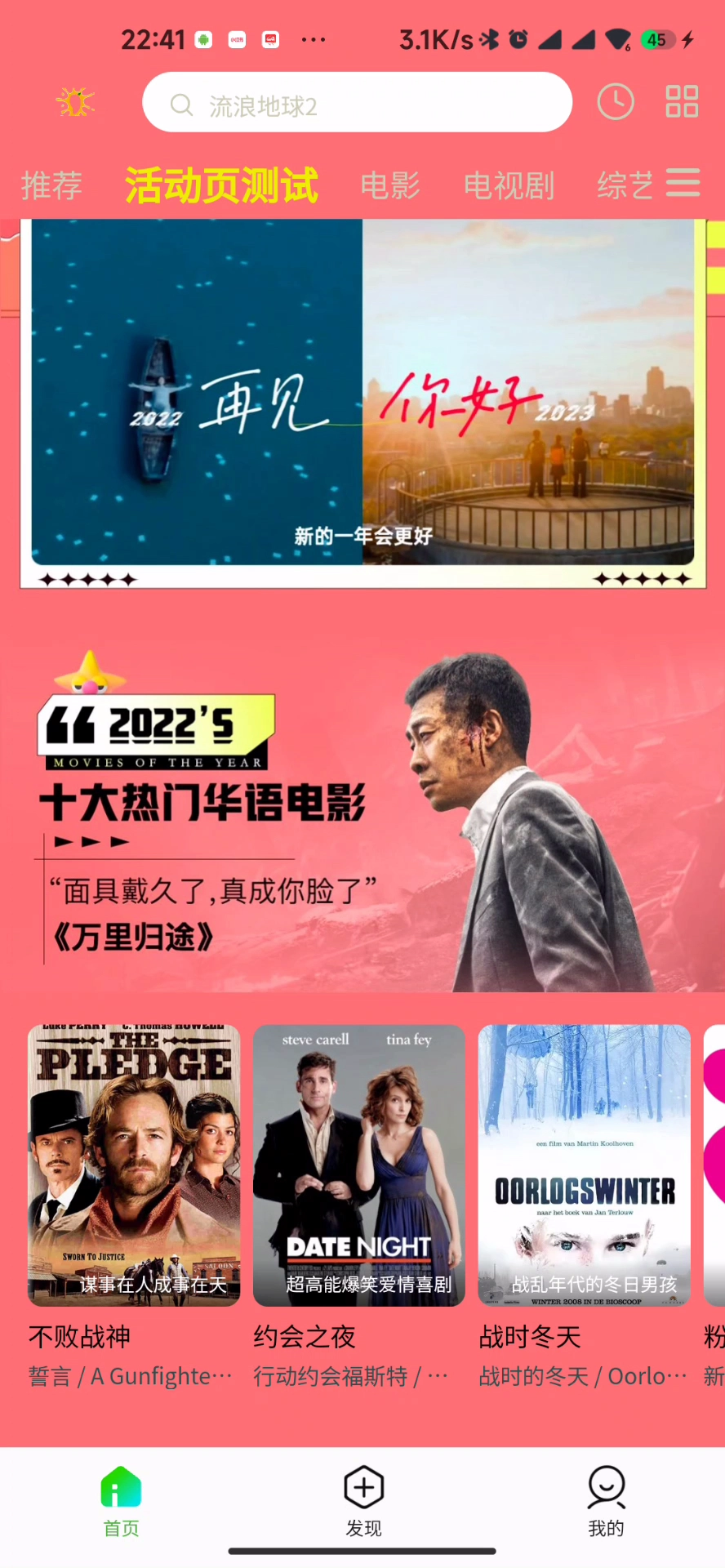The image size is (725, 1568).
Task: Open the 再见2022 你好2023 banner
Action: [362, 392]
